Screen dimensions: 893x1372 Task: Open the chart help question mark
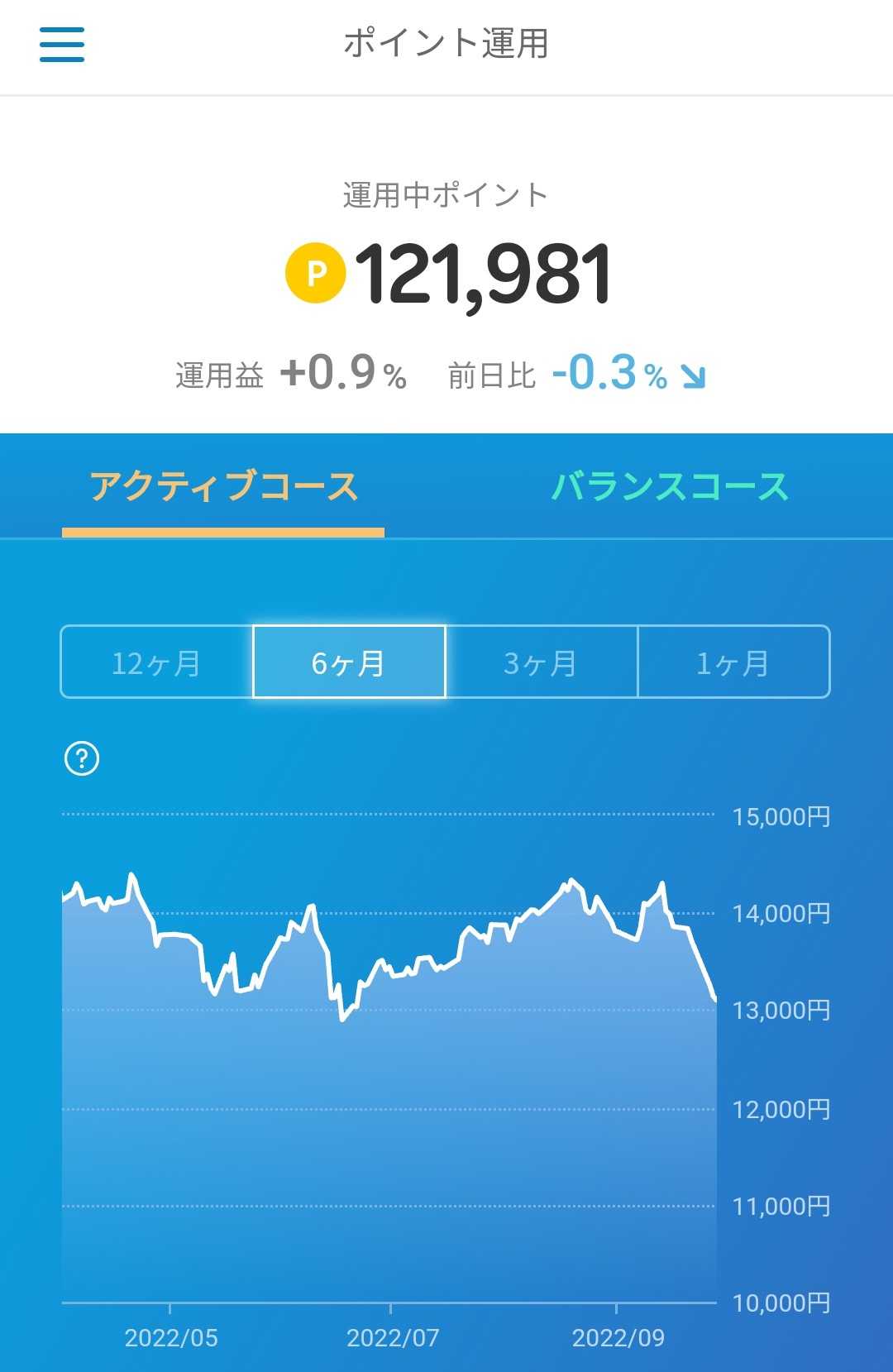coord(82,758)
